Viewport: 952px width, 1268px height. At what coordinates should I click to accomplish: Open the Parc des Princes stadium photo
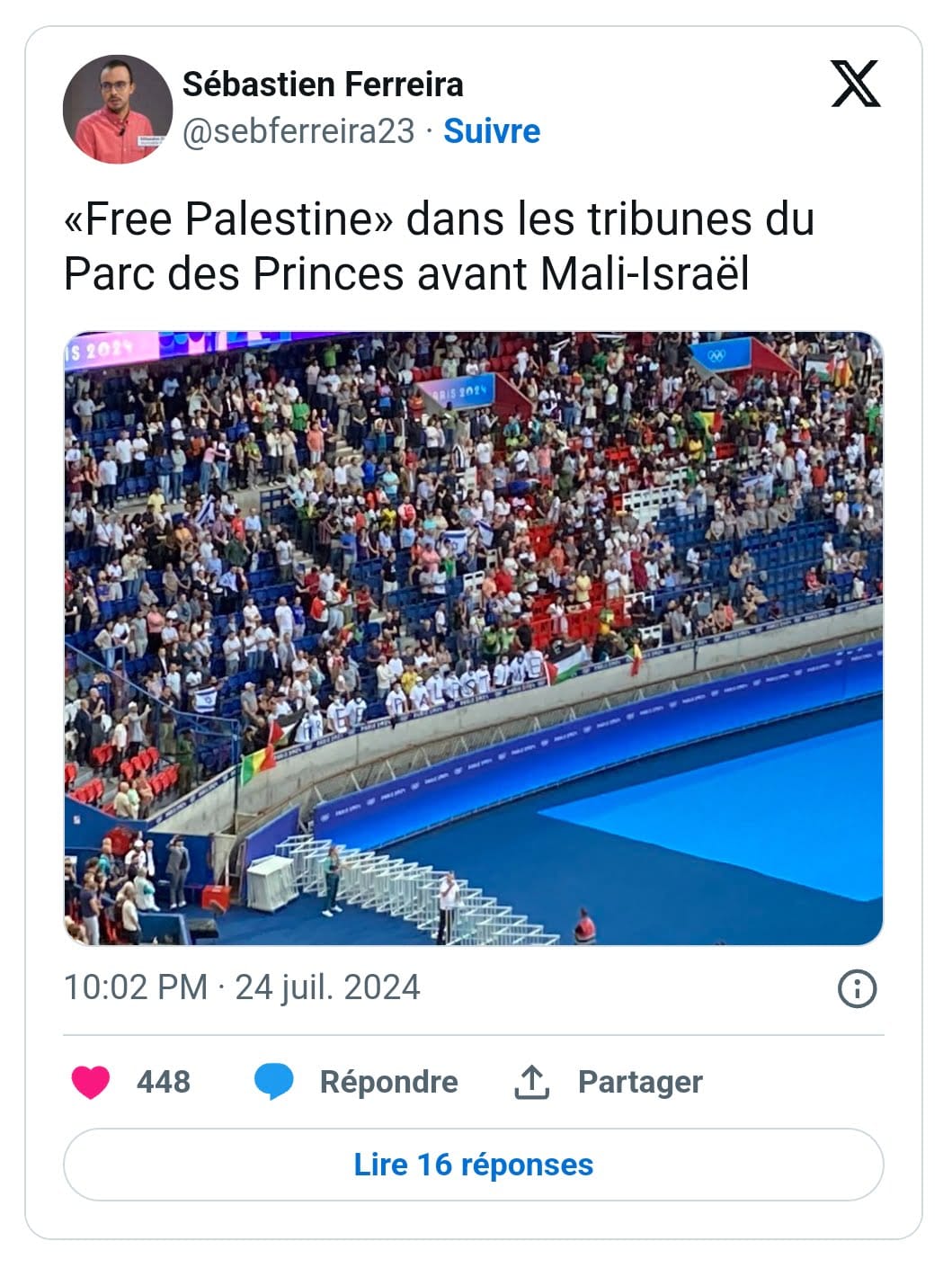coord(474,638)
